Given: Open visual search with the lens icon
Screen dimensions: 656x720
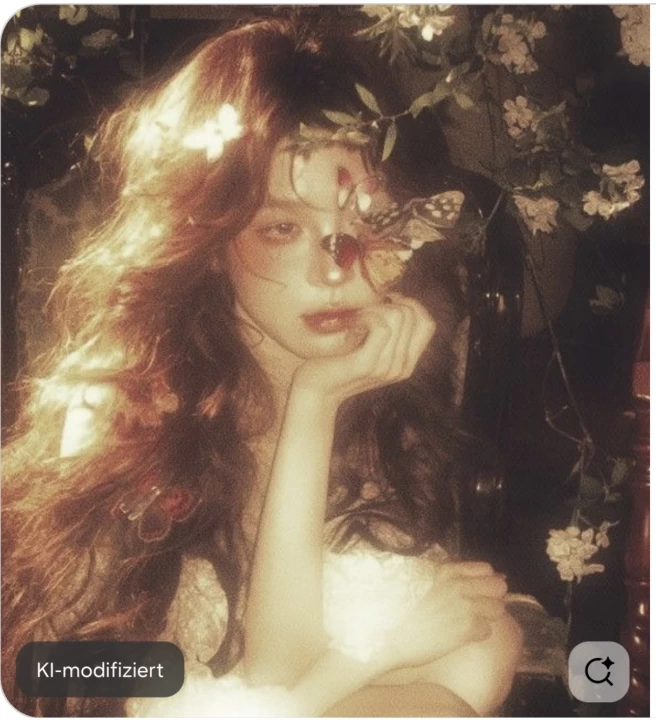Looking at the screenshot, I should tap(598, 671).
